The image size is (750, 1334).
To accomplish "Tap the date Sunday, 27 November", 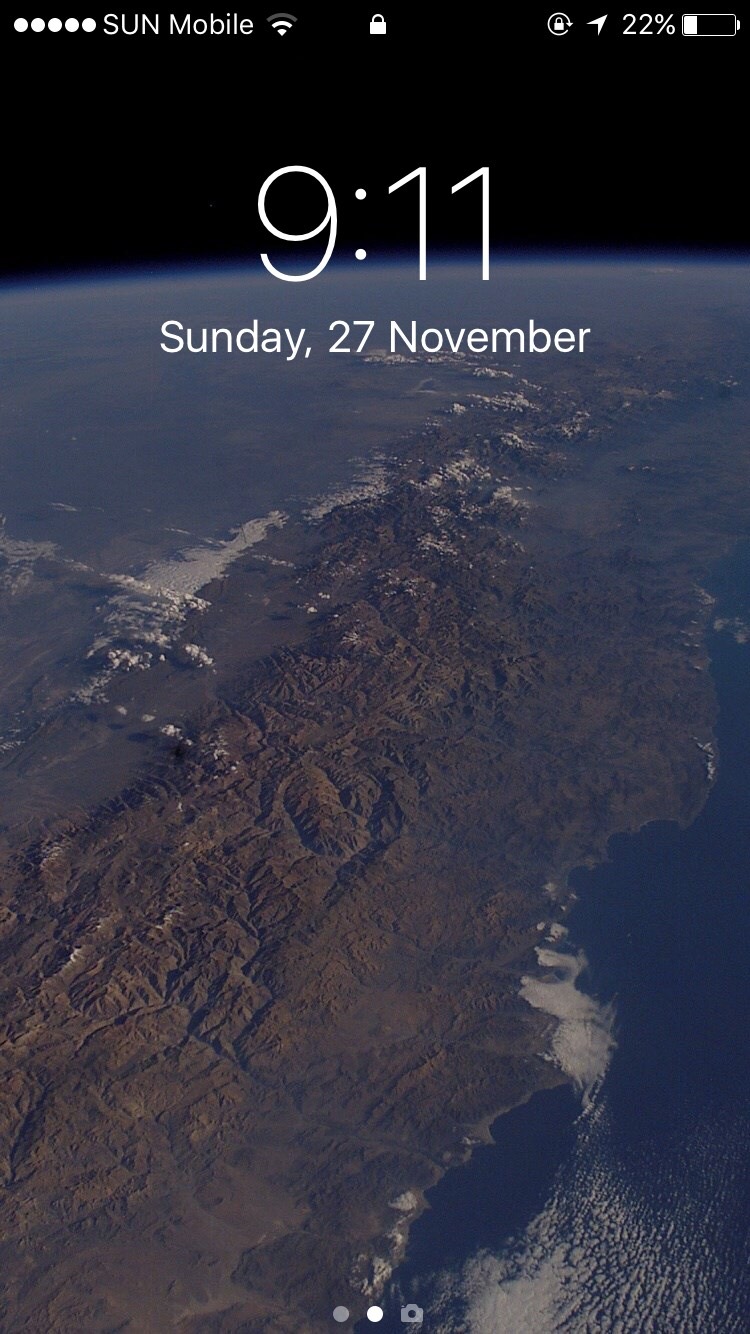I will [x=375, y=336].
